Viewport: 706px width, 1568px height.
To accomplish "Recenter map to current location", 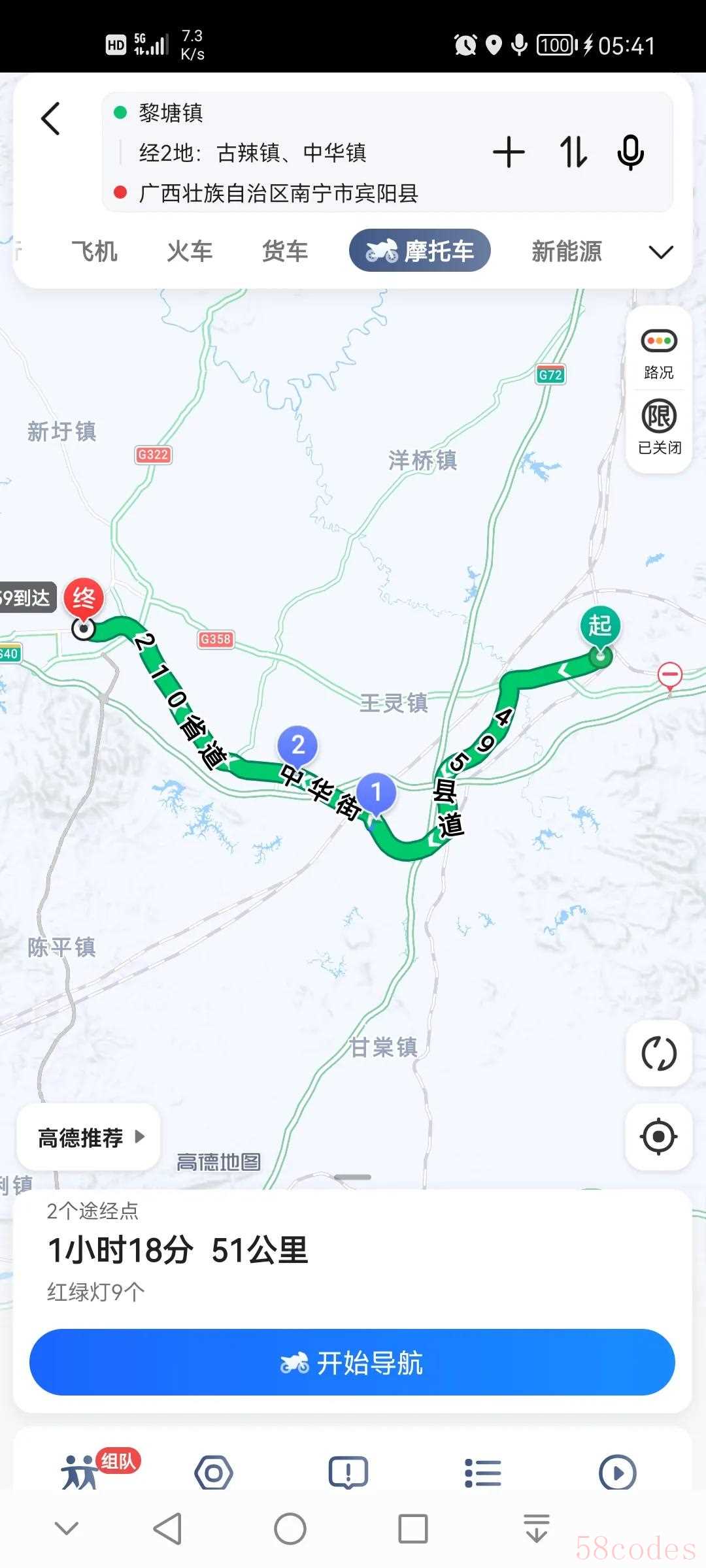I will pos(658,1137).
